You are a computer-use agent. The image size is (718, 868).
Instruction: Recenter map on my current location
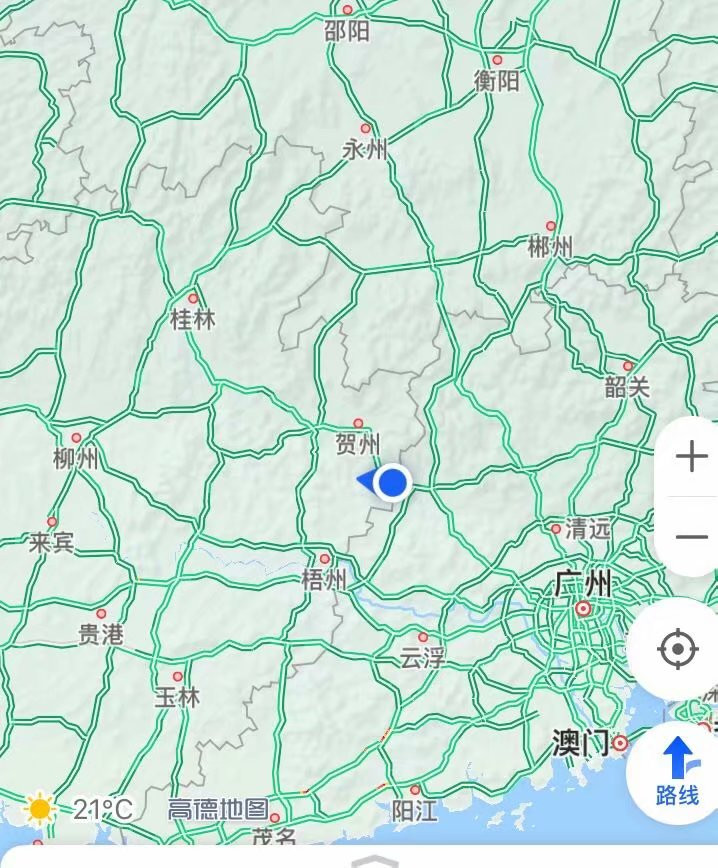click(677, 650)
